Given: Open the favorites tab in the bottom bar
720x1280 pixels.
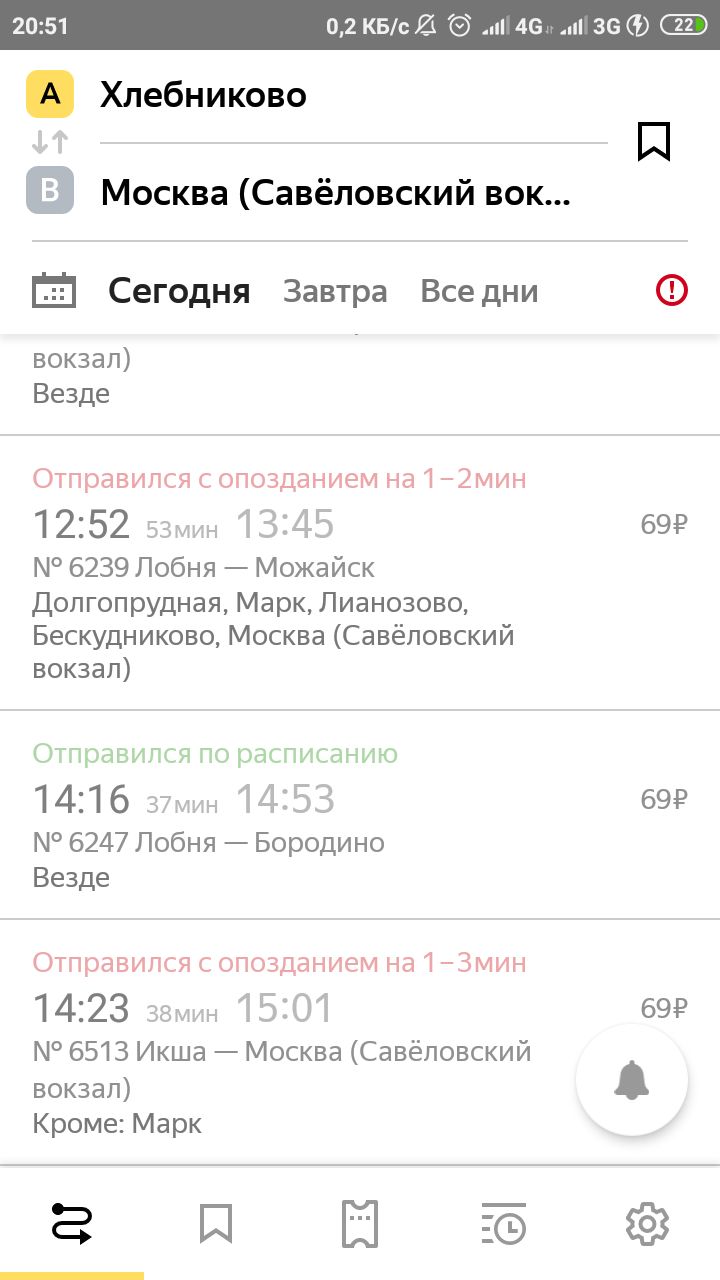Looking at the screenshot, I should pyautogui.click(x=216, y=1224).
